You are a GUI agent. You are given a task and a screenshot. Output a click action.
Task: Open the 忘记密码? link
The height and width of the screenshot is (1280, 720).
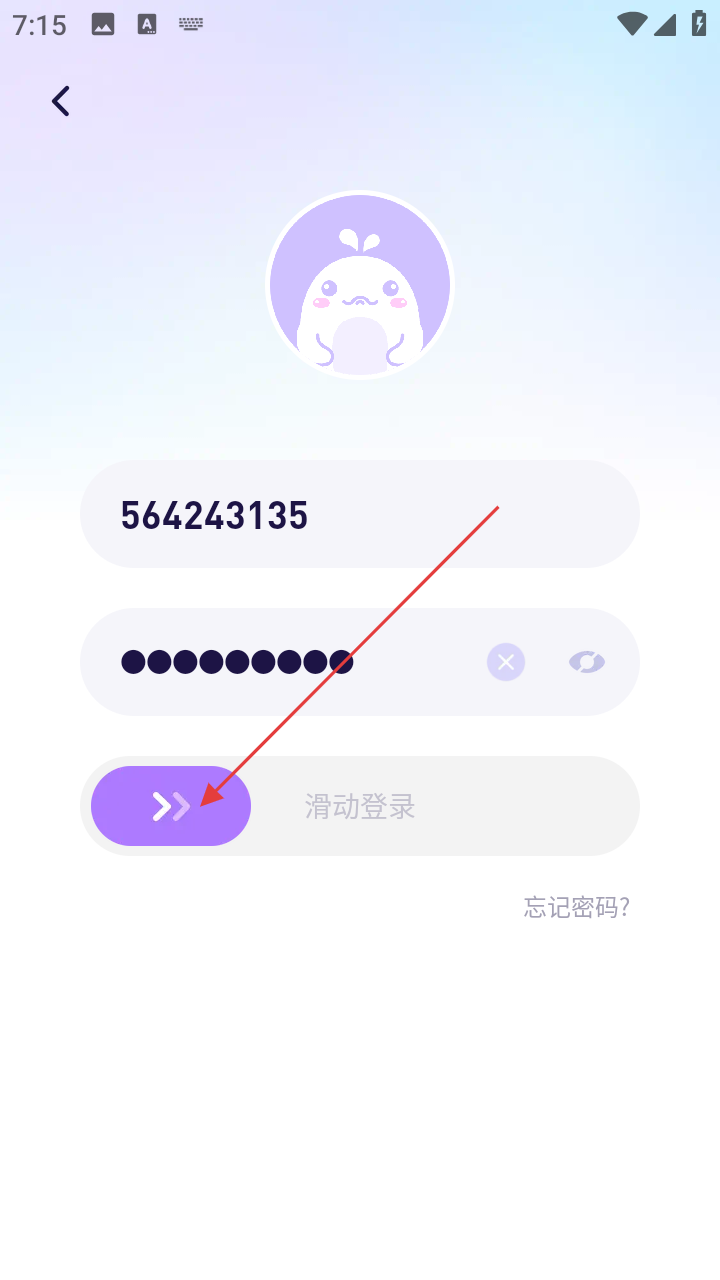coord(577,907)
